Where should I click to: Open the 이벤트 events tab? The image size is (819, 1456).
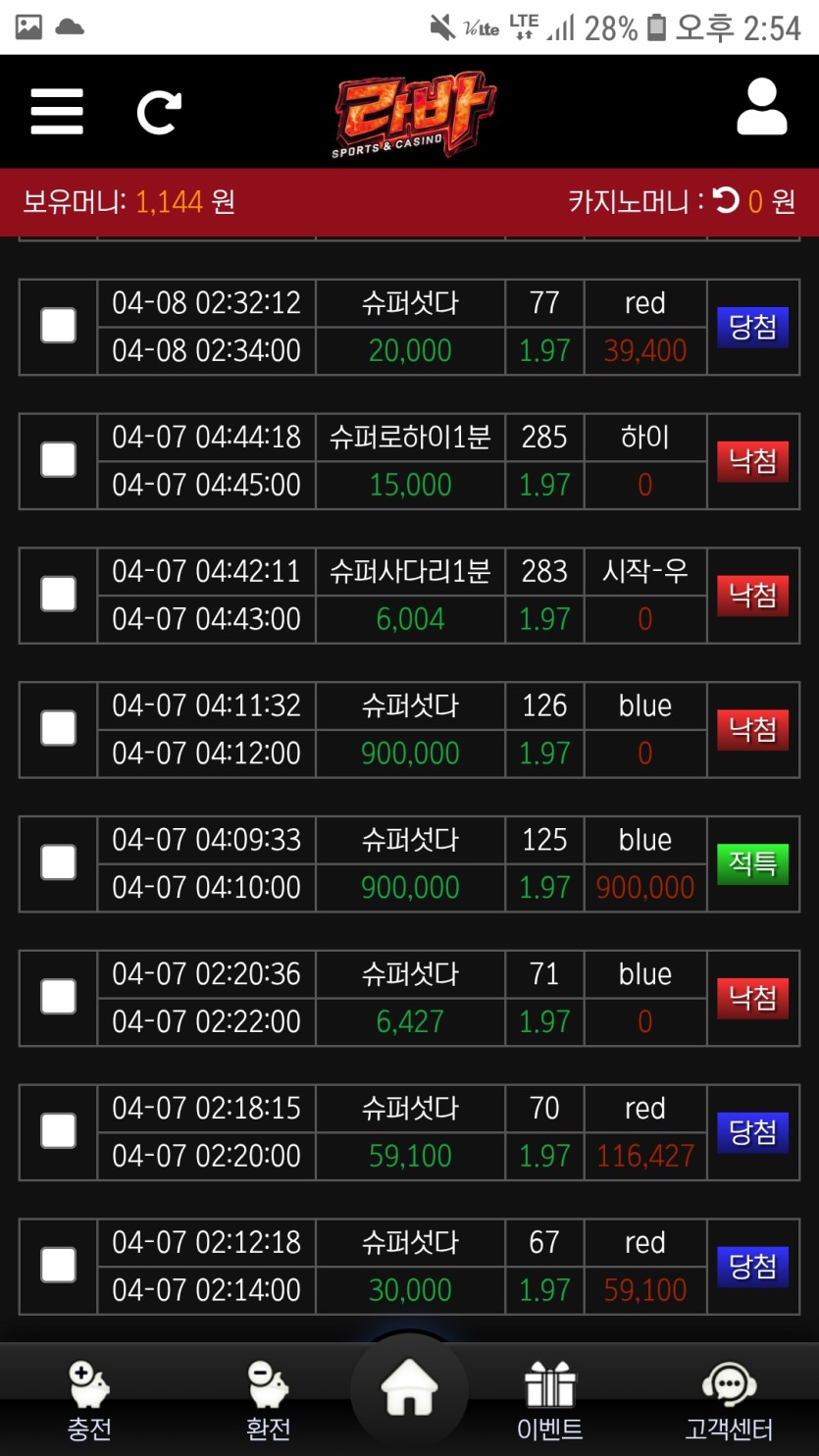point(549,1399)
